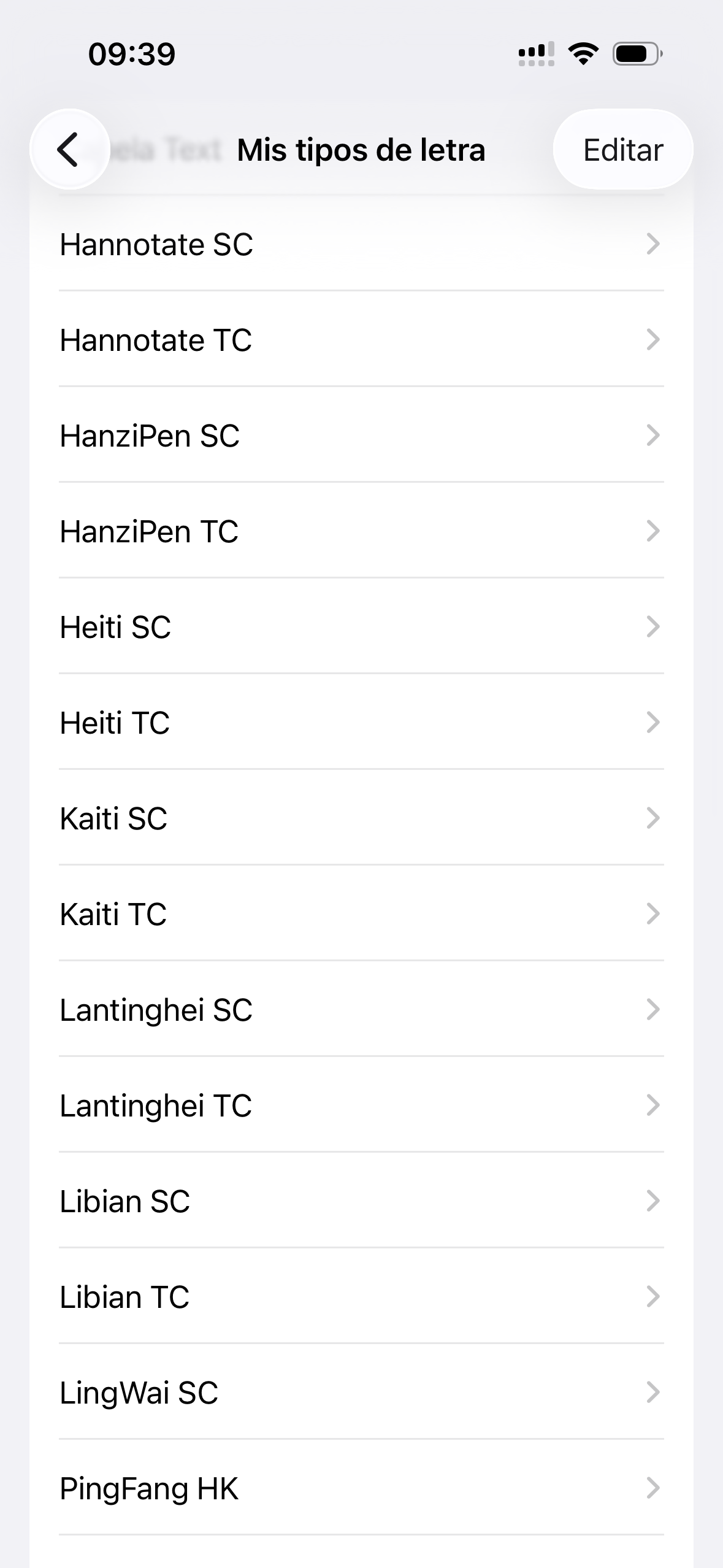The width and height of the screenshot is (723, 1568).
Task: Show Libian SC font details
Action: click(361, 1201)
